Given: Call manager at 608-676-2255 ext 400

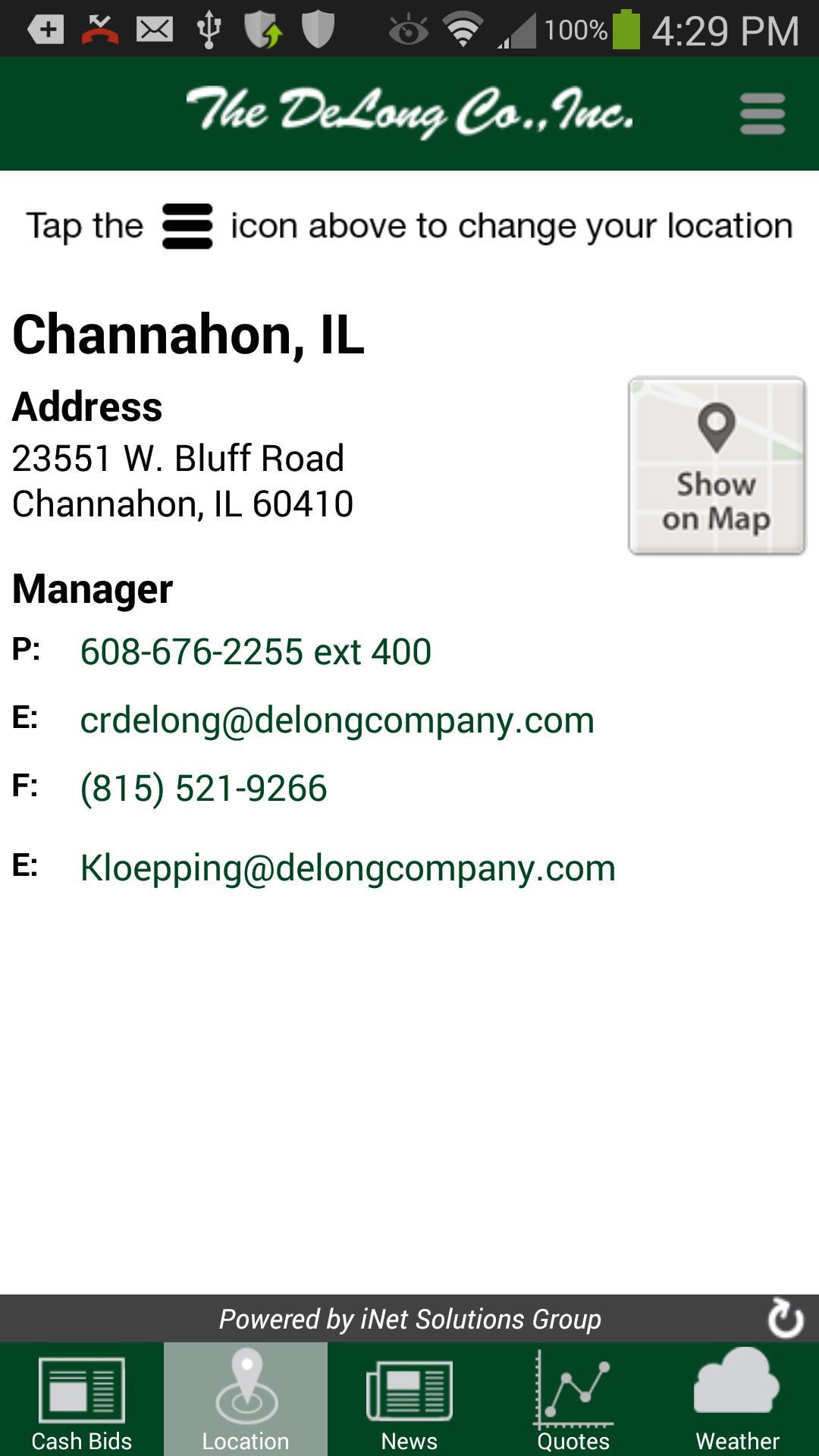Looking at the screenshot, I should coord(256,651).
